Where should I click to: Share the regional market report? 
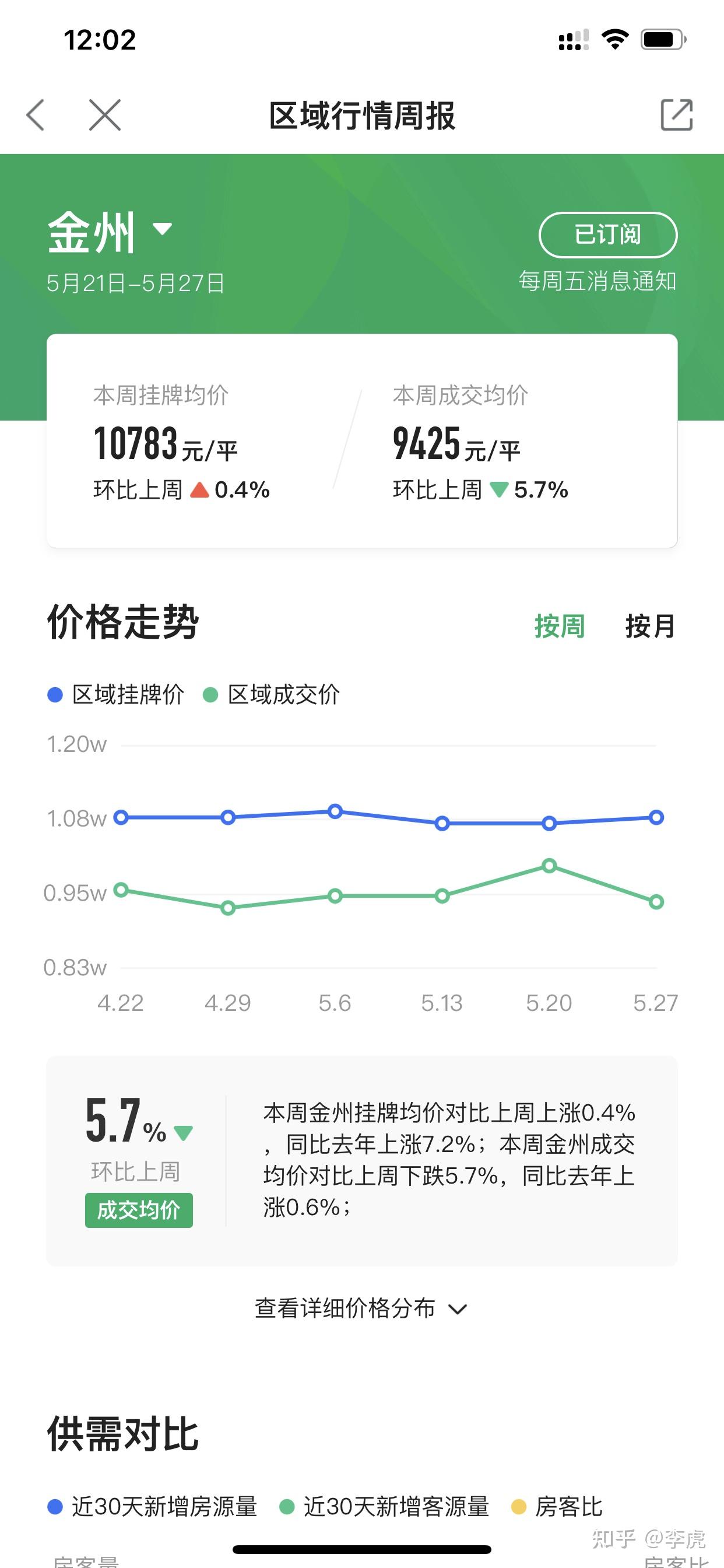point(677,114)
